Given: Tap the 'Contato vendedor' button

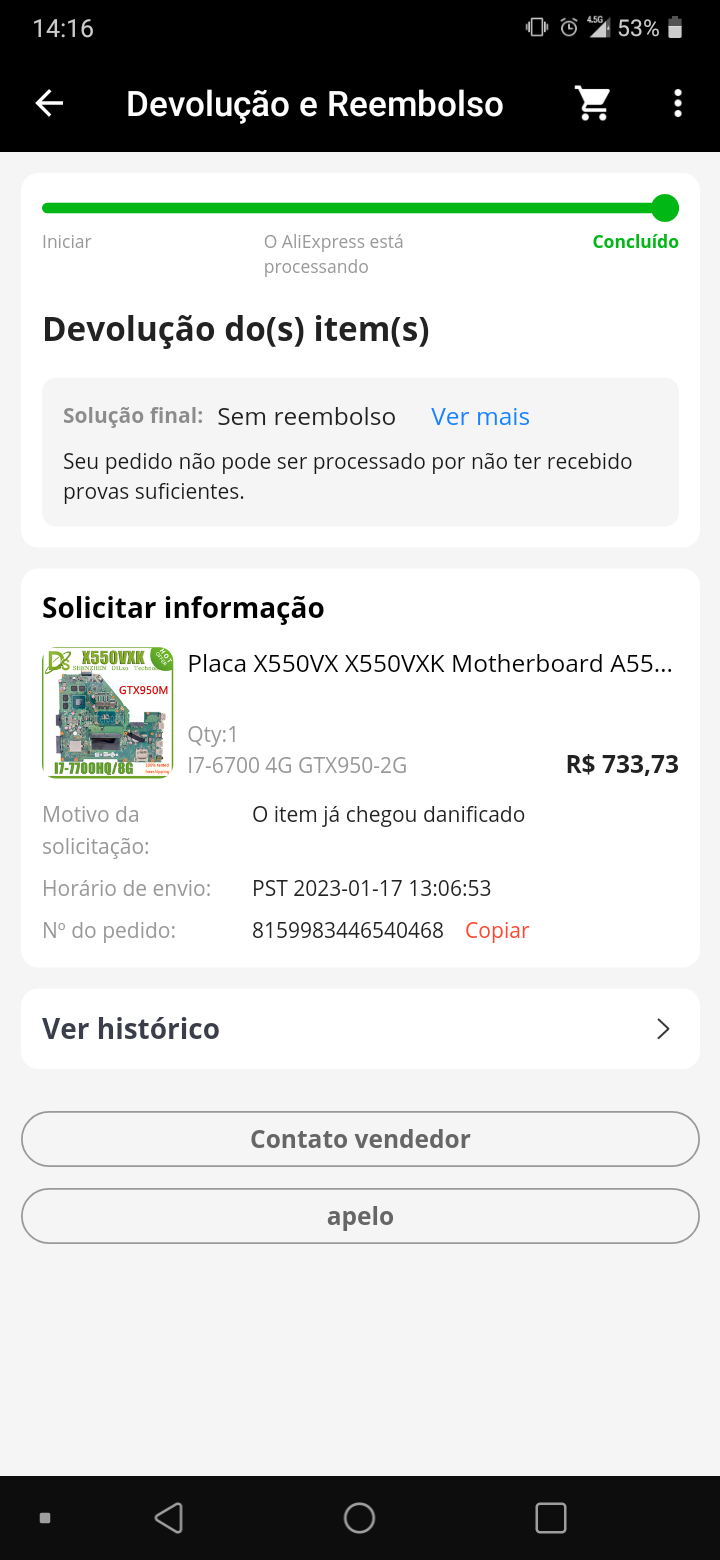Looking at the screenshot, I should 360,1139.
